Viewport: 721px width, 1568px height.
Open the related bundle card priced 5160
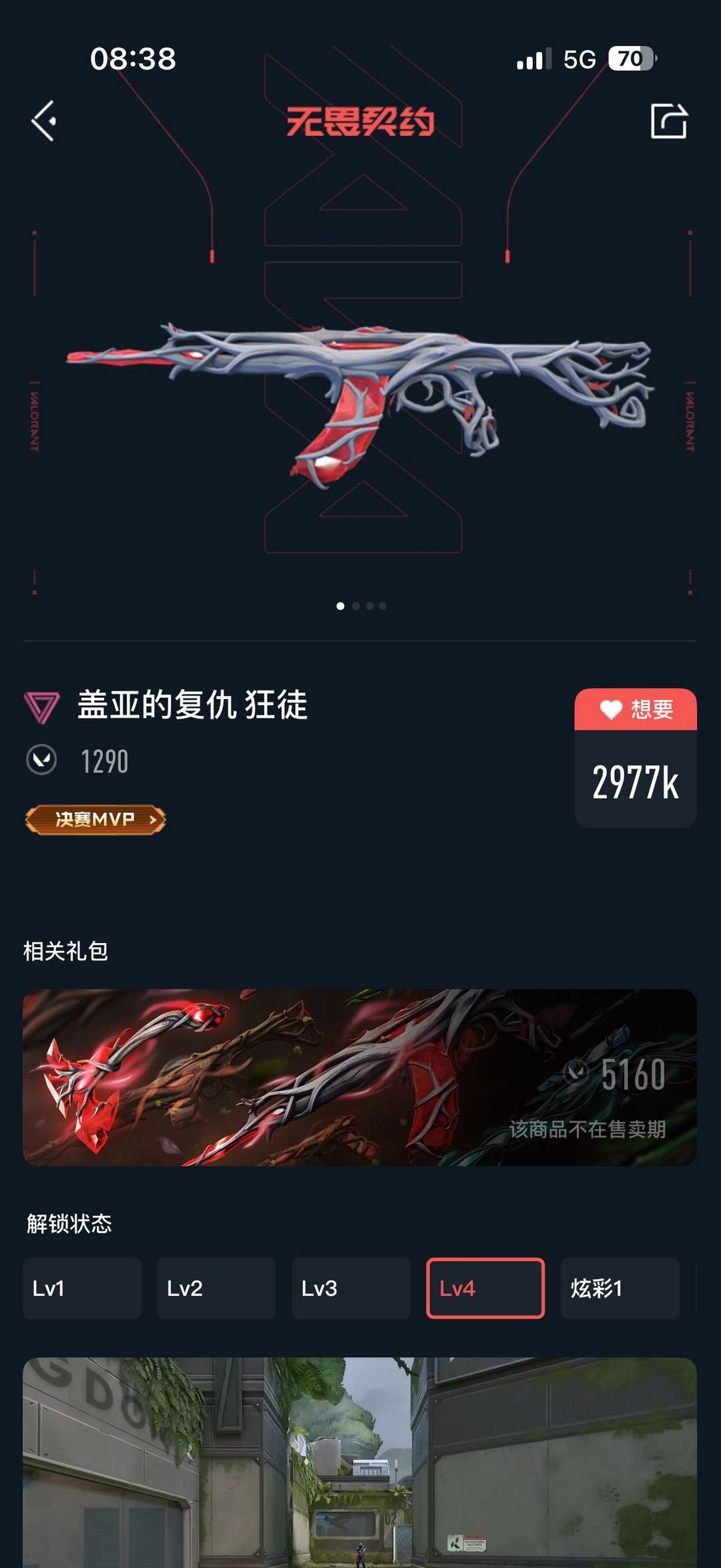360,1077
